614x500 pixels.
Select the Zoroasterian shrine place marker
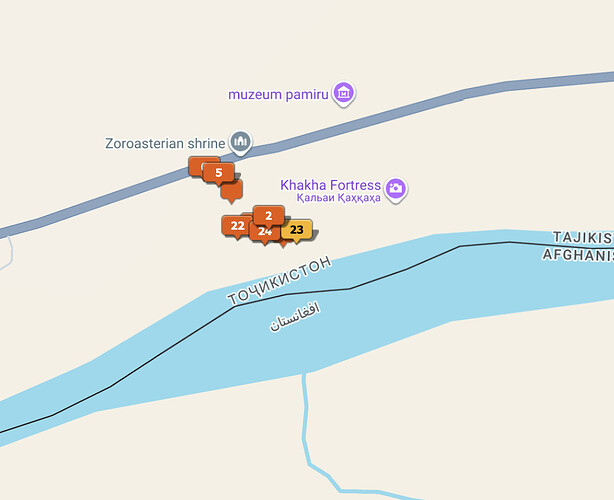pos(239,142)
